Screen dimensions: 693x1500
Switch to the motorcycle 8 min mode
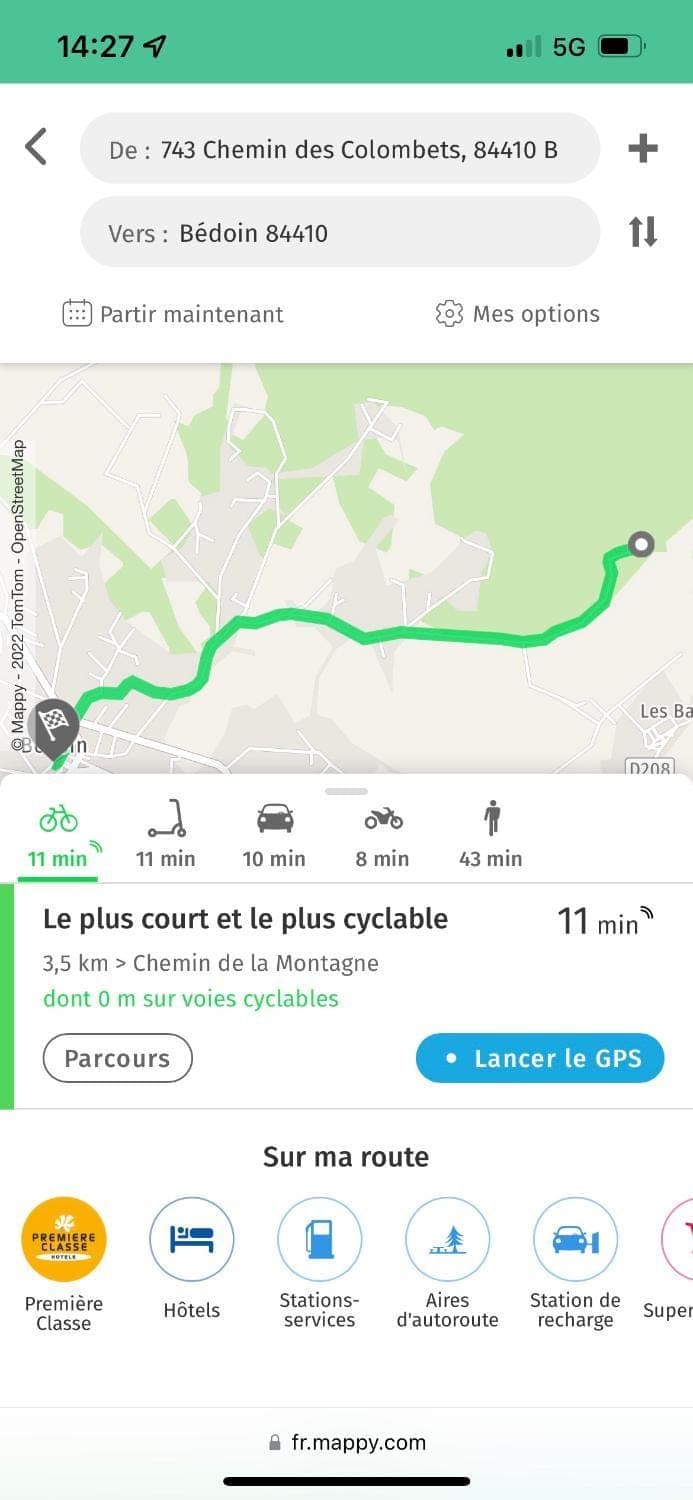click(x=383, y=835)
